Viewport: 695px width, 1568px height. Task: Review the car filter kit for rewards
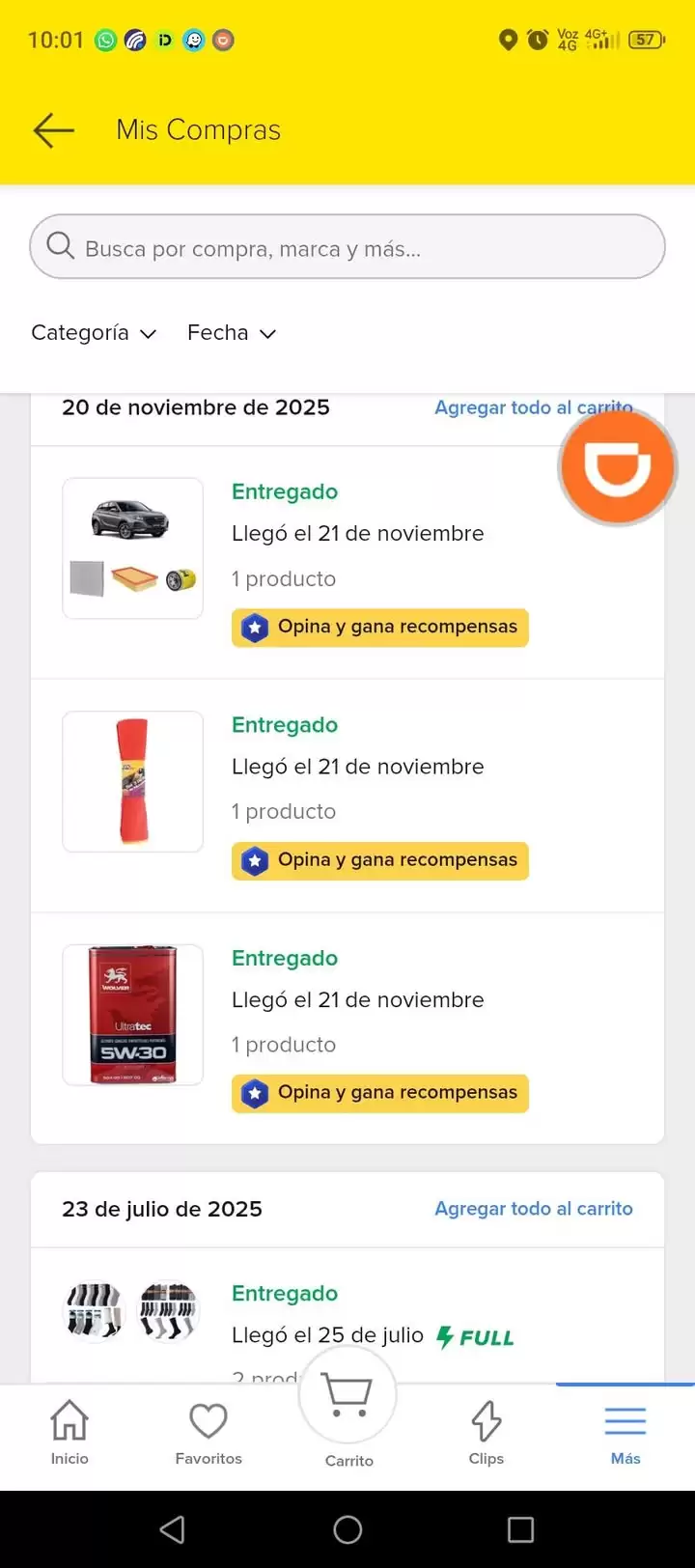(380, 628)
